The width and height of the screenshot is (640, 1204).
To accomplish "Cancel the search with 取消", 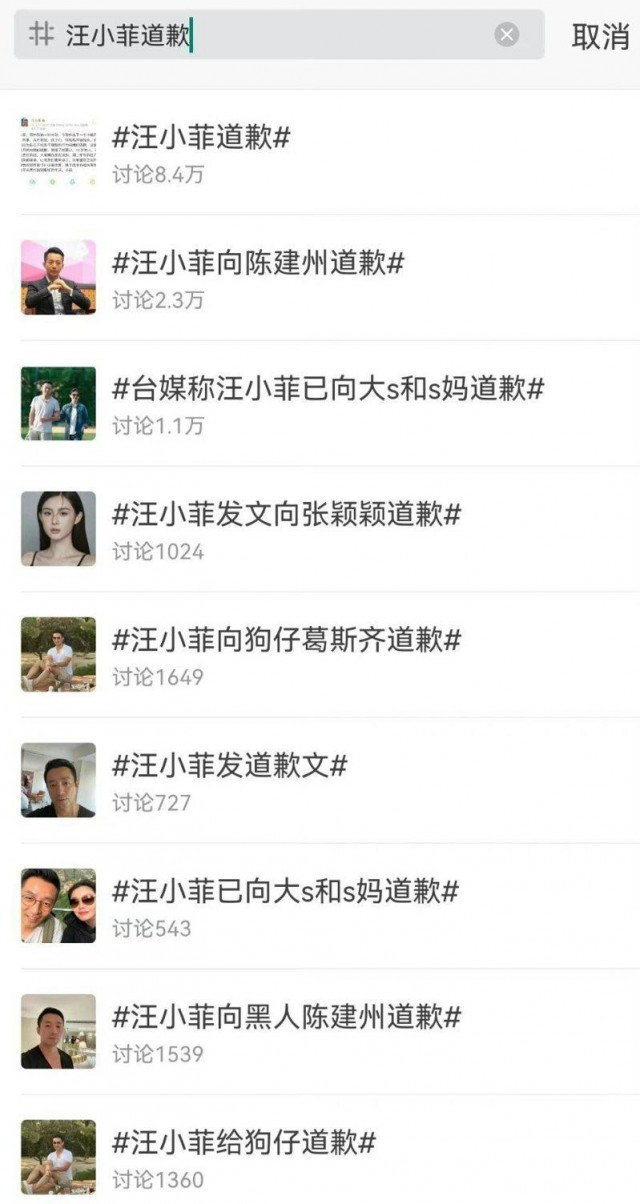I will 600,37.
